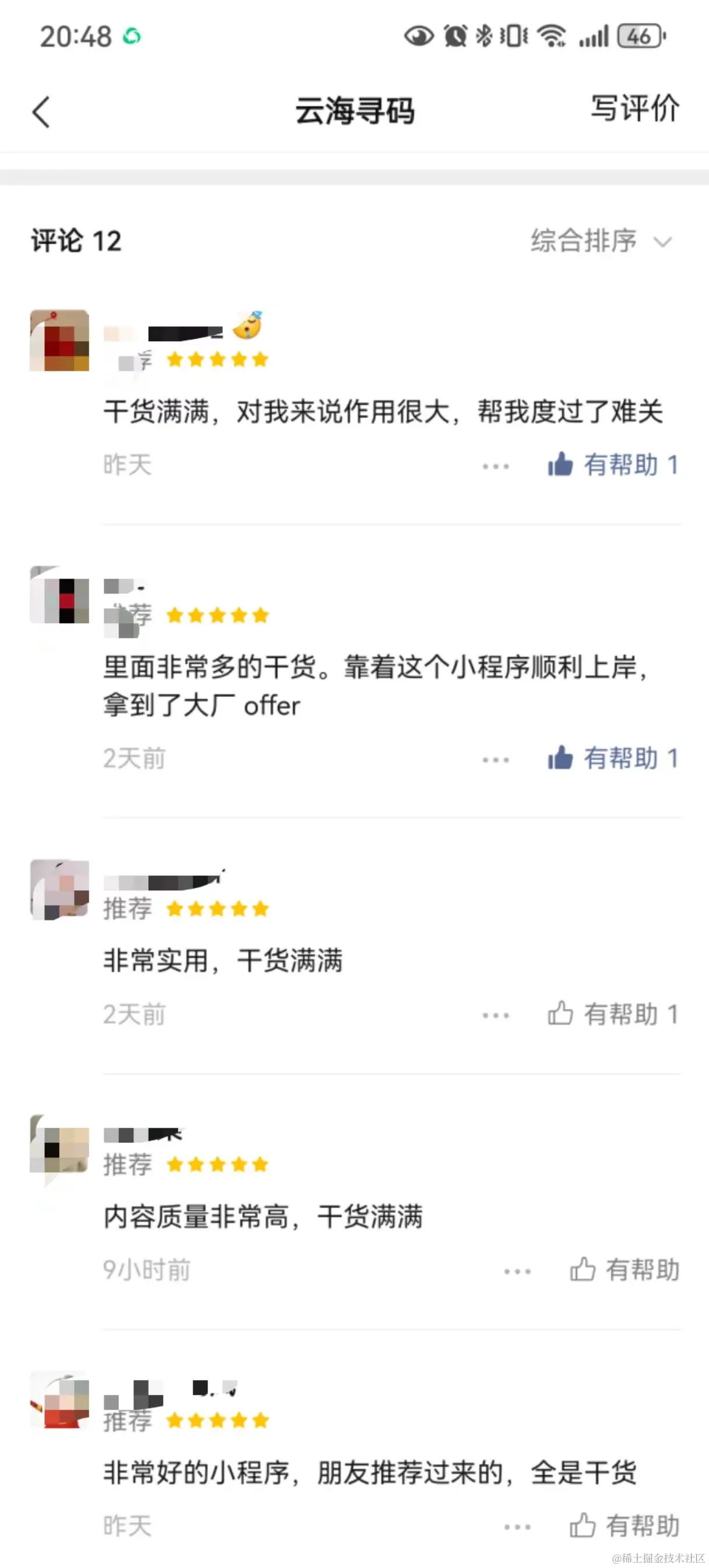Open more options for the 帮我度过了难关 review
Image resolution: width=709 pixels, height=1568 pixels.
[496, 466]
